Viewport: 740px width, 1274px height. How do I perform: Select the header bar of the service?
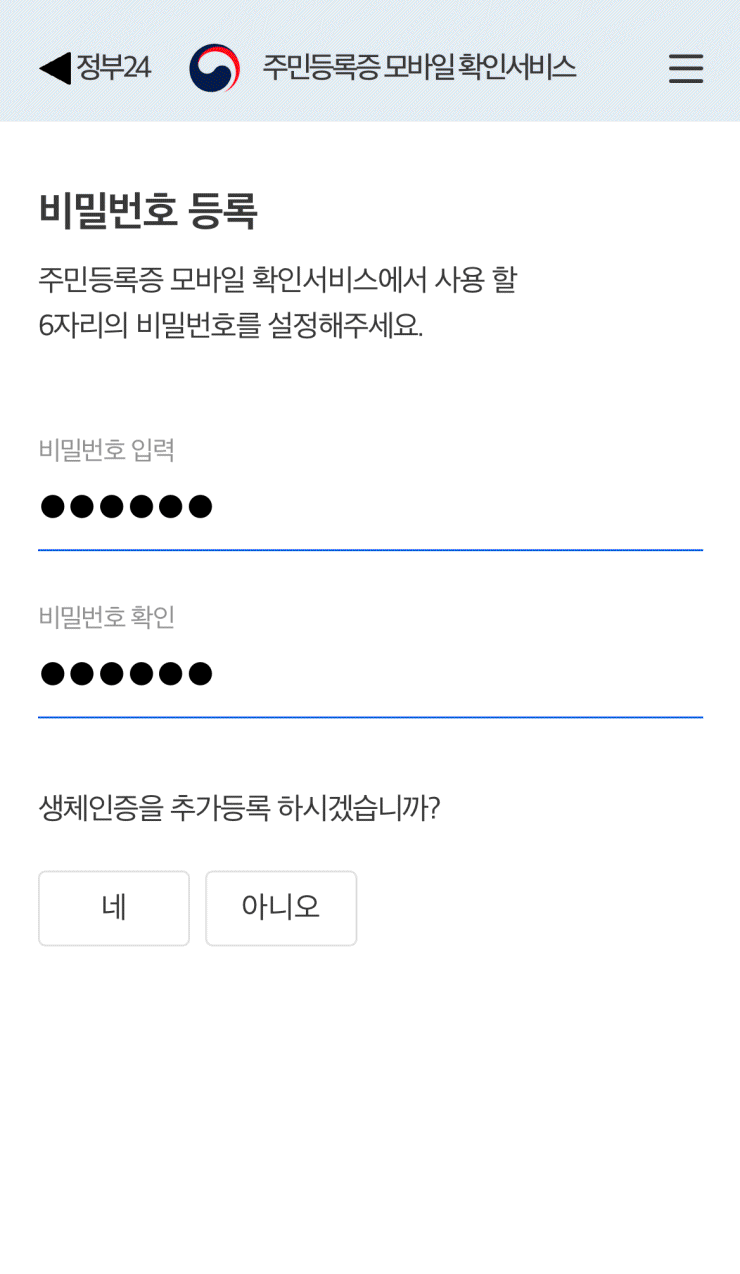pyautogui.click(x=370, y=68)
